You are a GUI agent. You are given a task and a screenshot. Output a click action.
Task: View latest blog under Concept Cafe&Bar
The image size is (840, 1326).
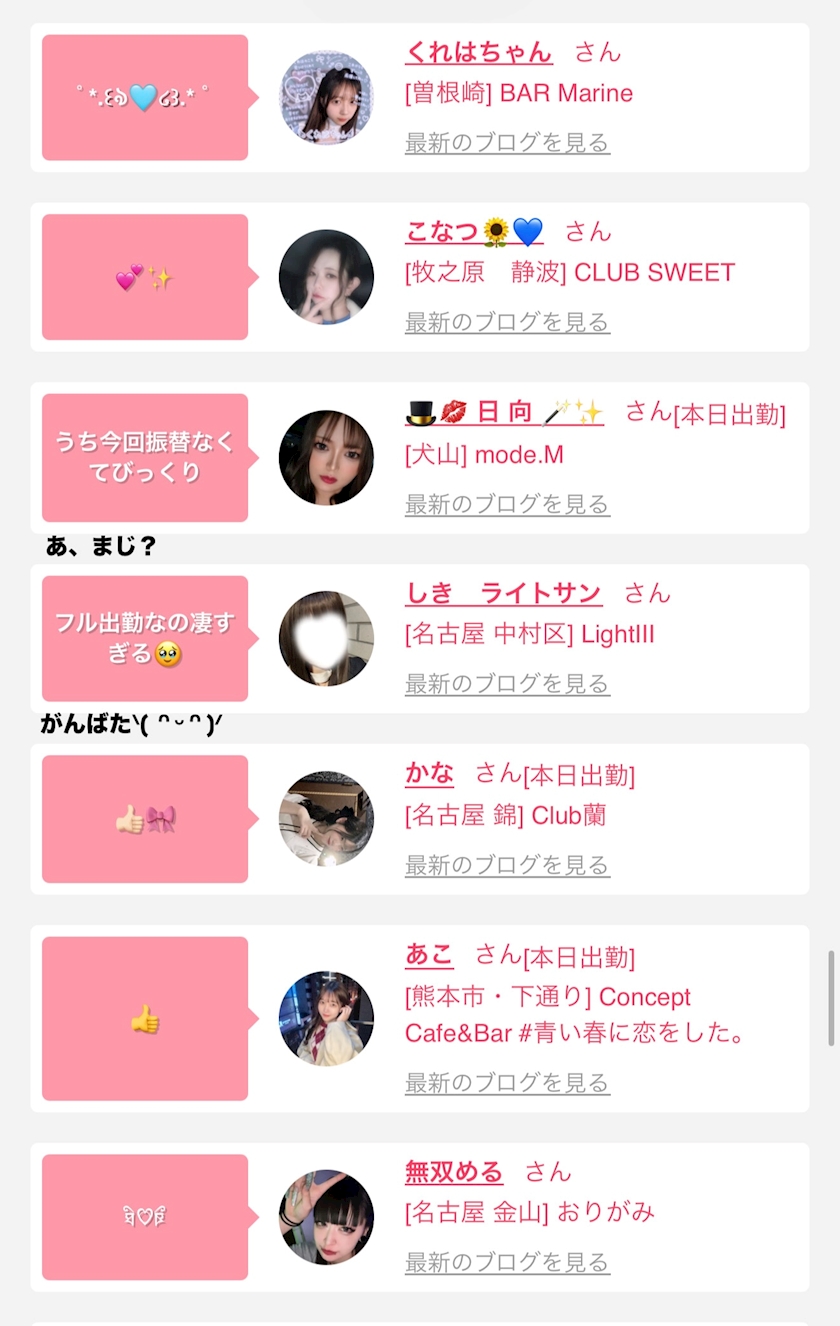click(507, 1083)
